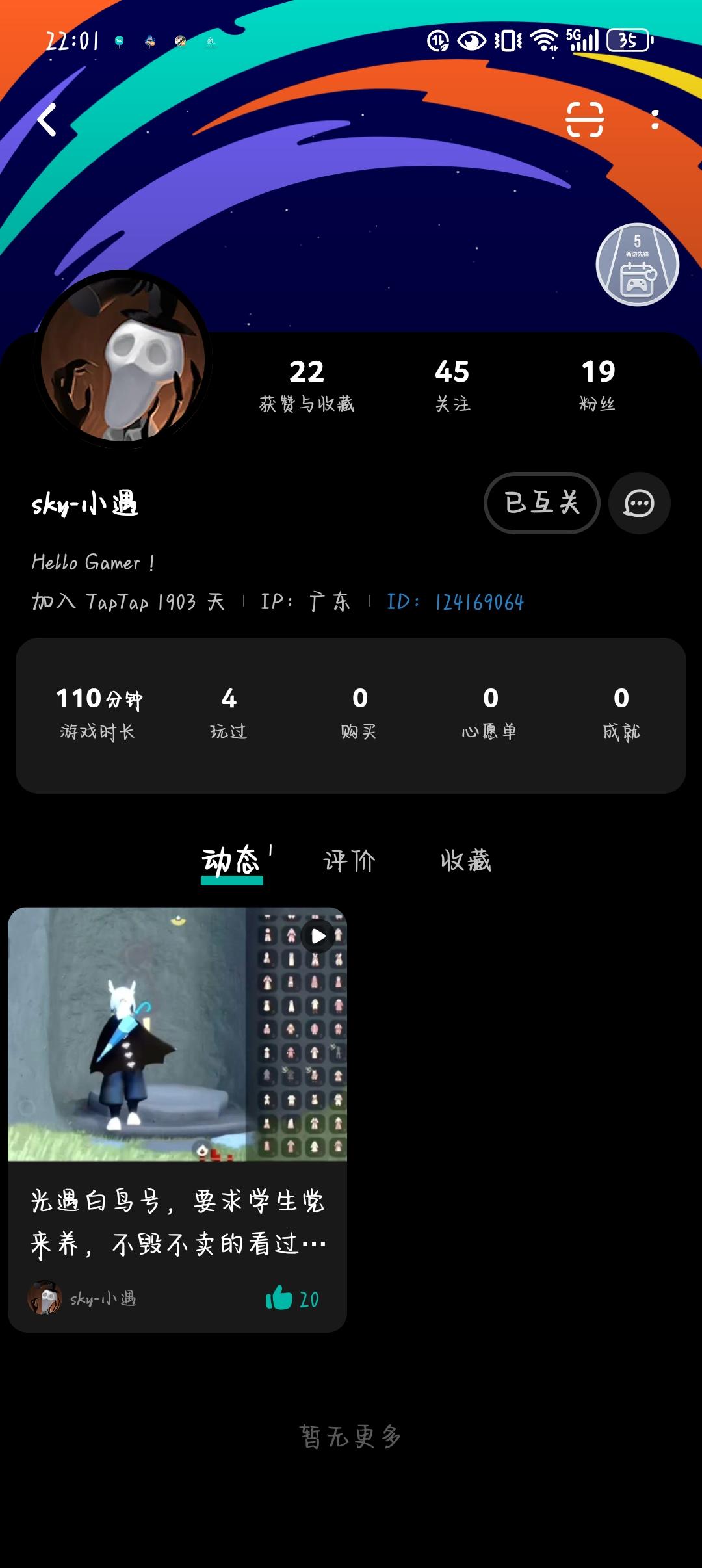Image resolution: width=702 pixels, height=1568 pixels.
Task: View the 关注 following list
Action: [x=452, y=385]
